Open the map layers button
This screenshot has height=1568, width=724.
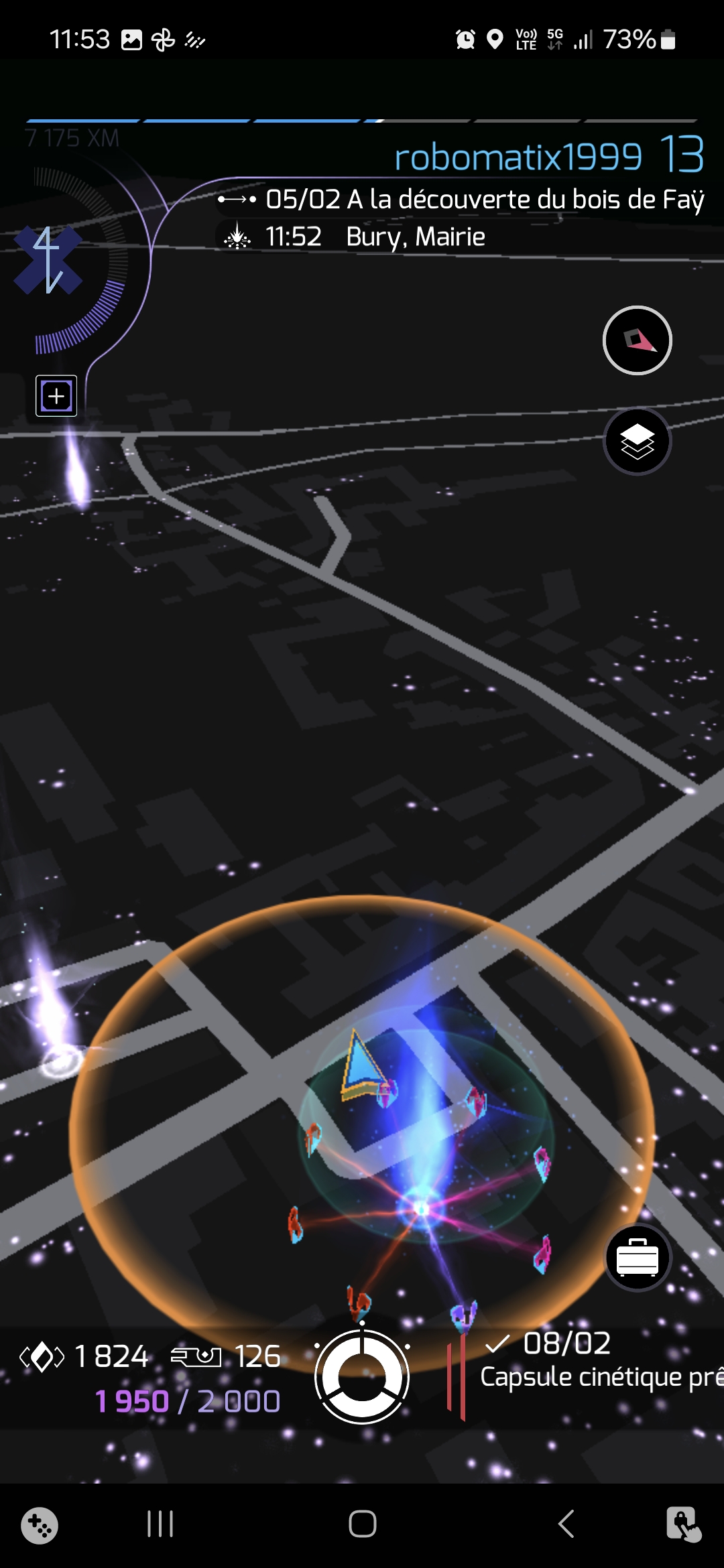point(637,442)
